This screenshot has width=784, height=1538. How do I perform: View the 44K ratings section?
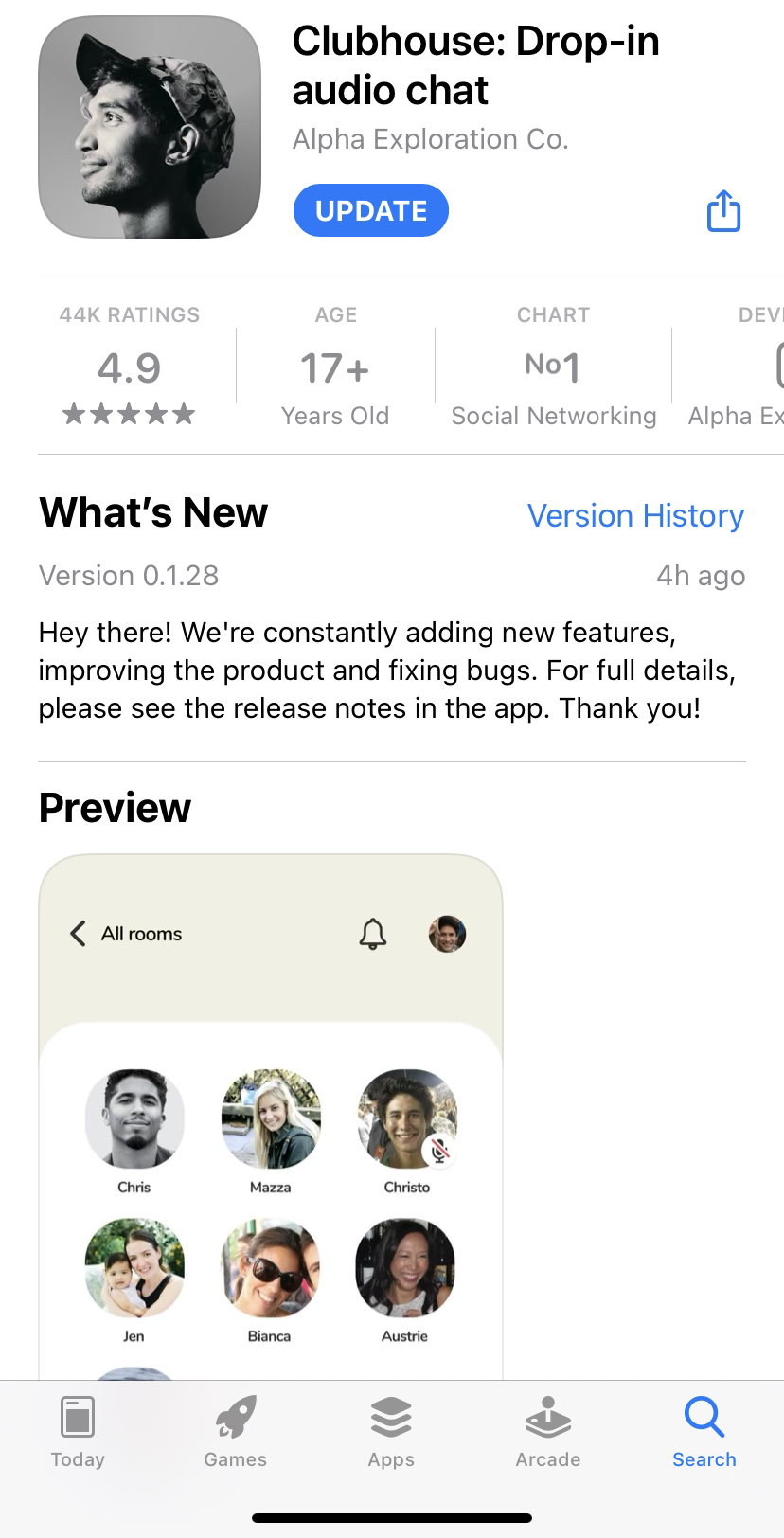coord(130,367)
